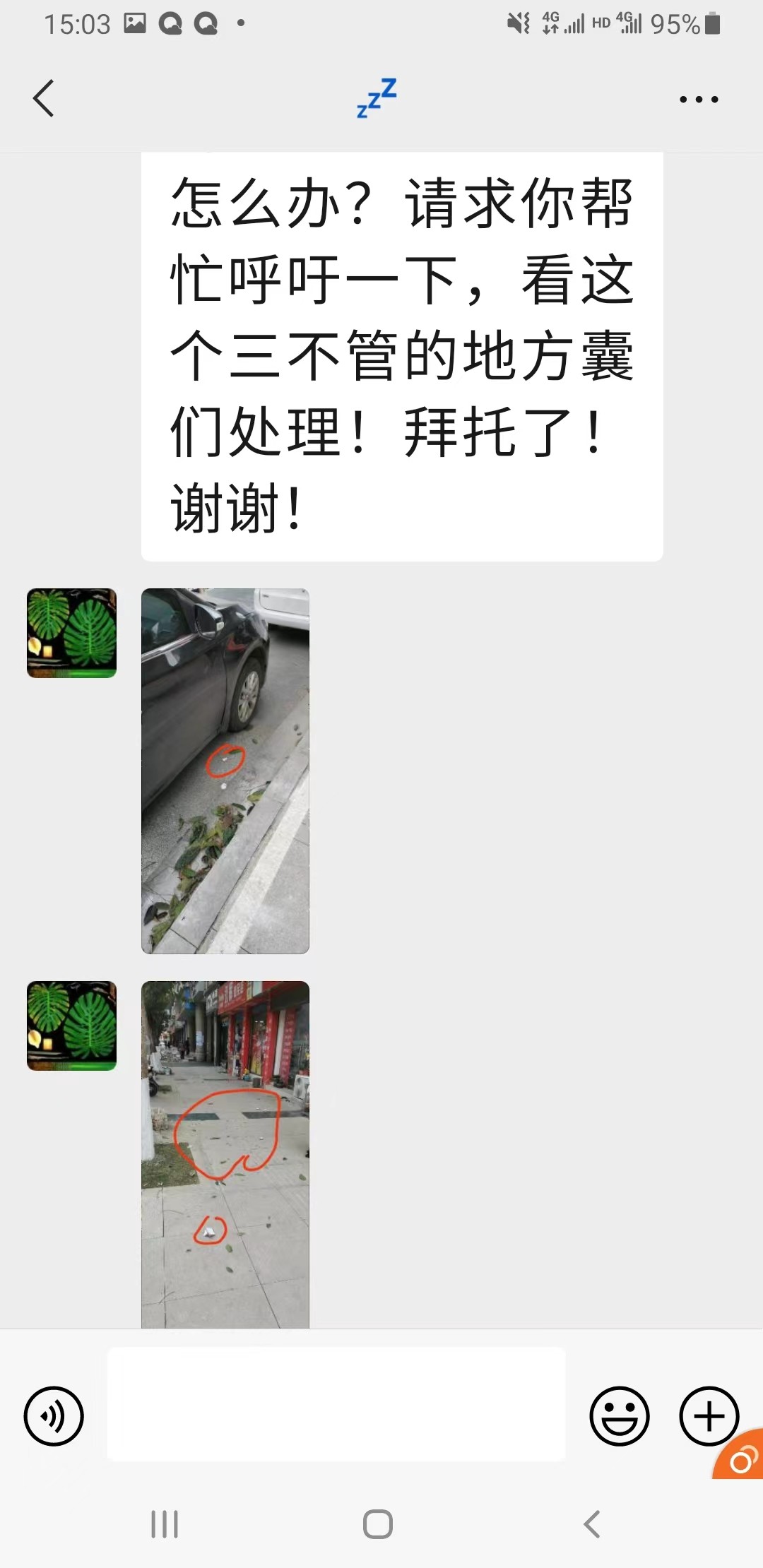Go to the phone's home screen

pyautogui.click(x=378, y=1524)
